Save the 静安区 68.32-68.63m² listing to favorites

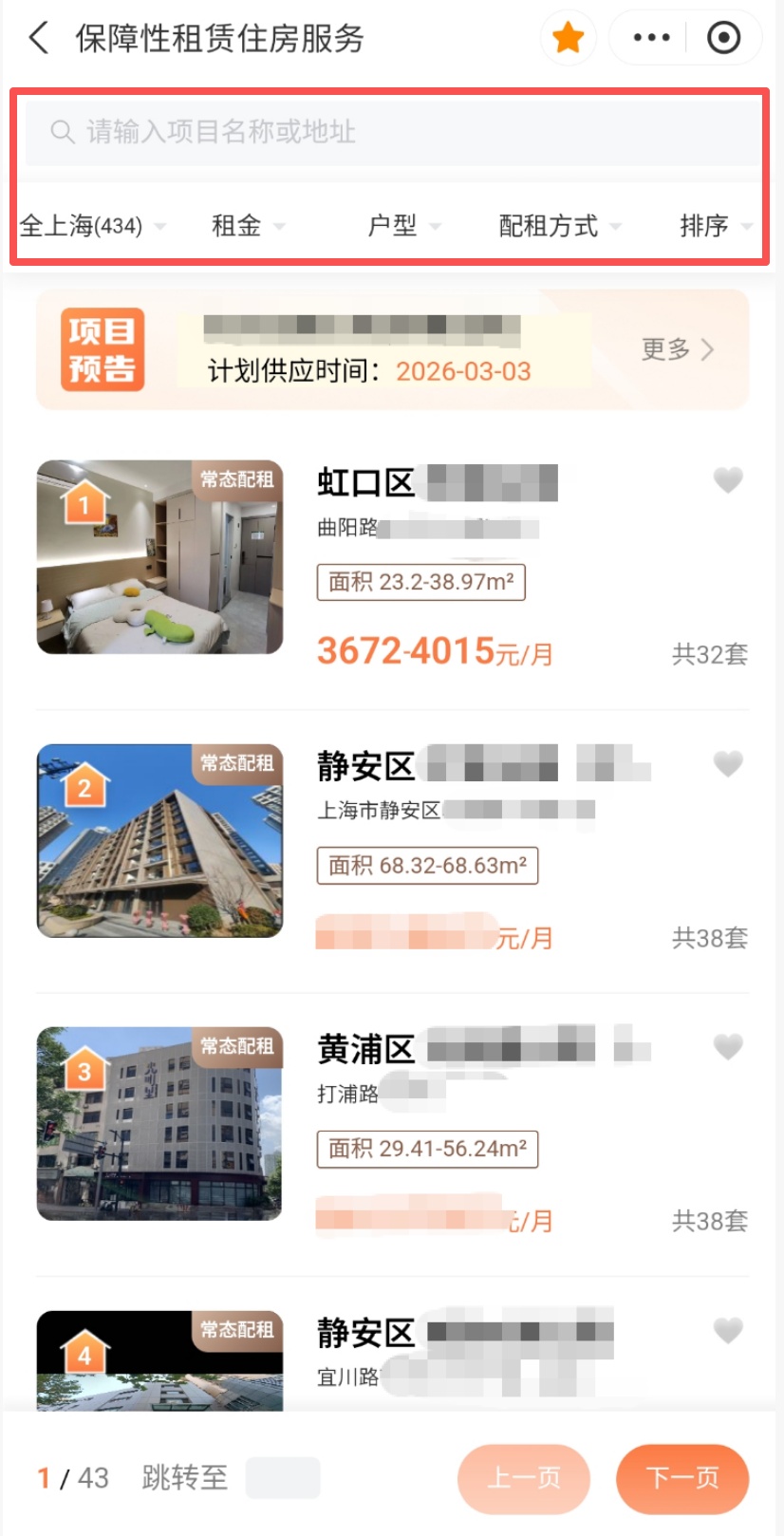(727, 763)
